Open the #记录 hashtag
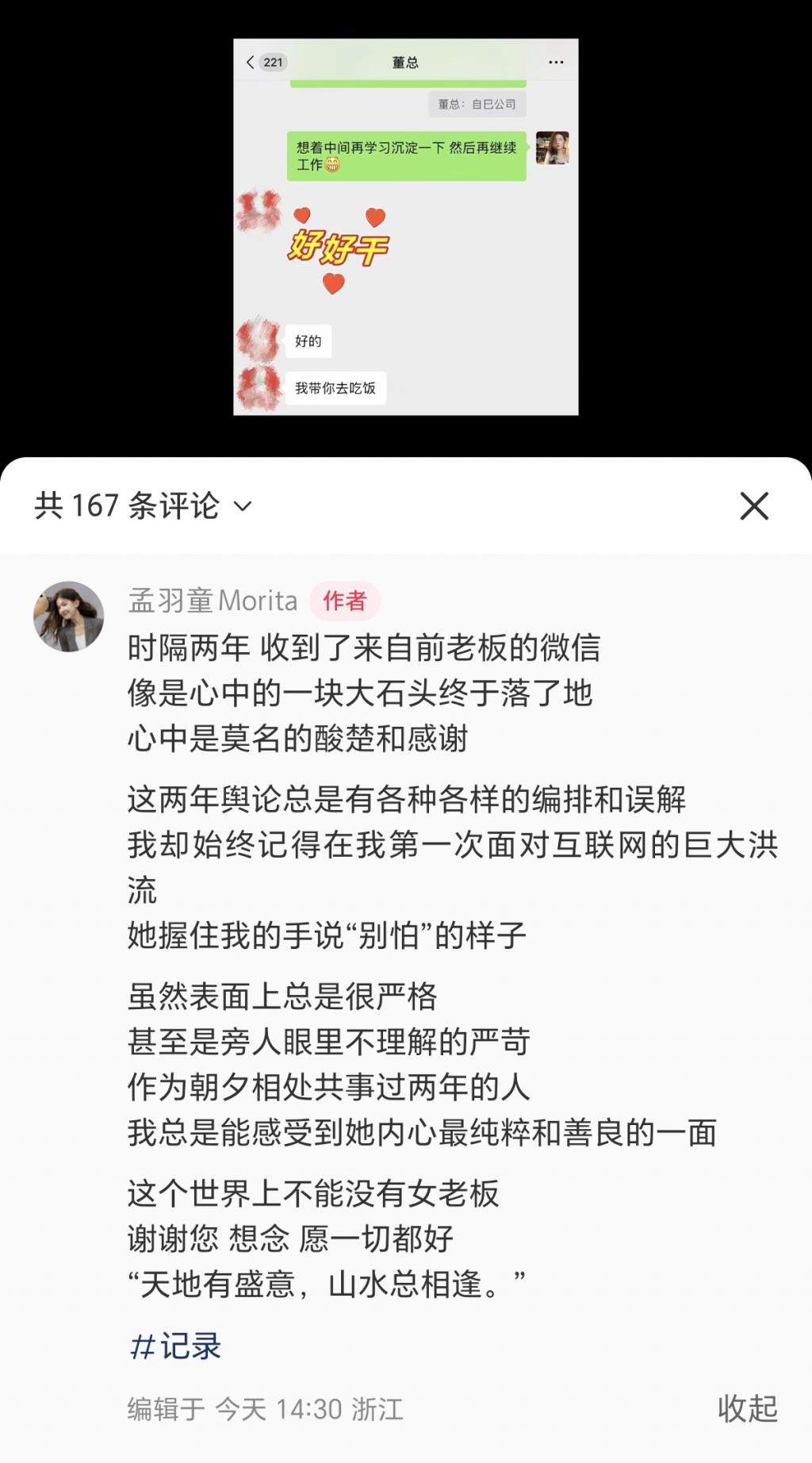Viewport: 812px width, 1463px height. 175,1346
